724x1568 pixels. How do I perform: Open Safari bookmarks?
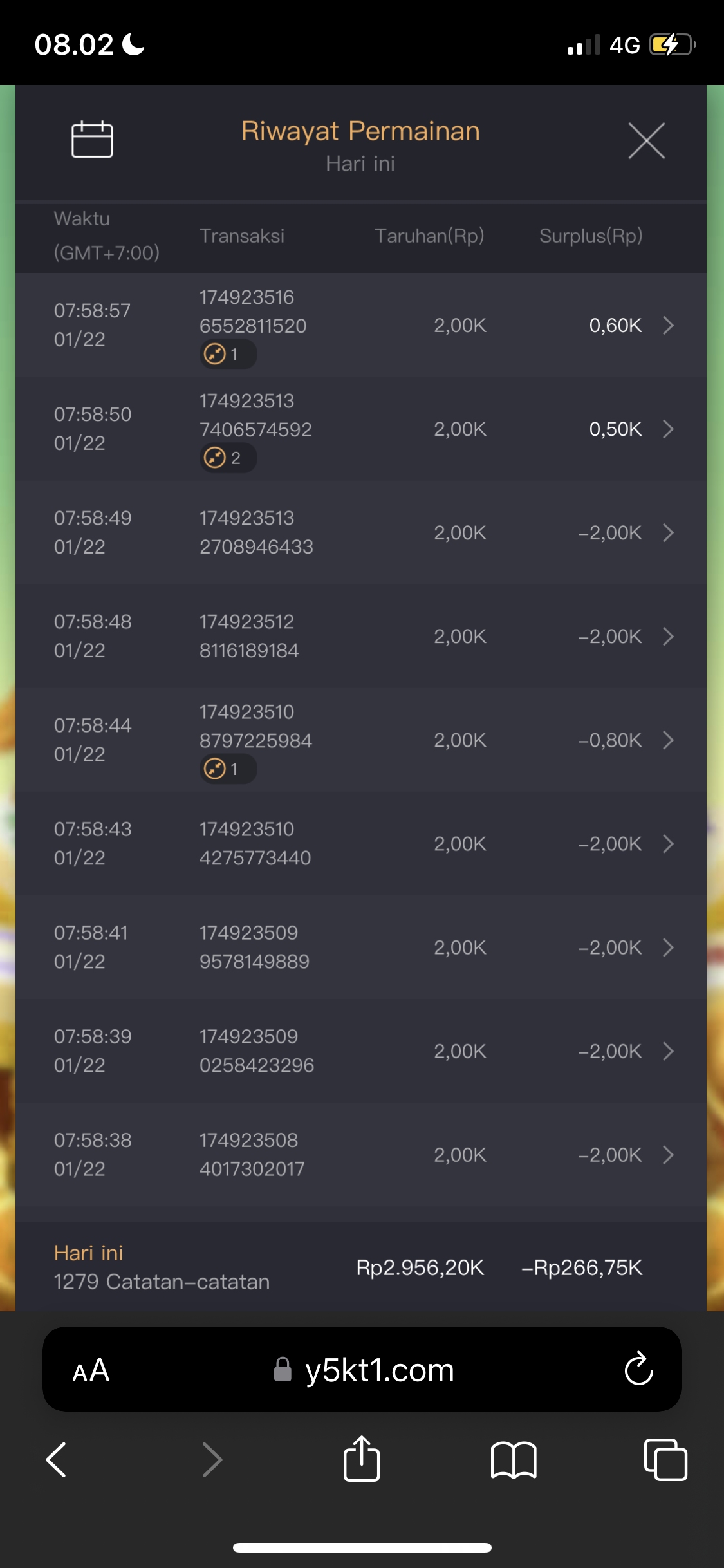[x=513, y=1459]
